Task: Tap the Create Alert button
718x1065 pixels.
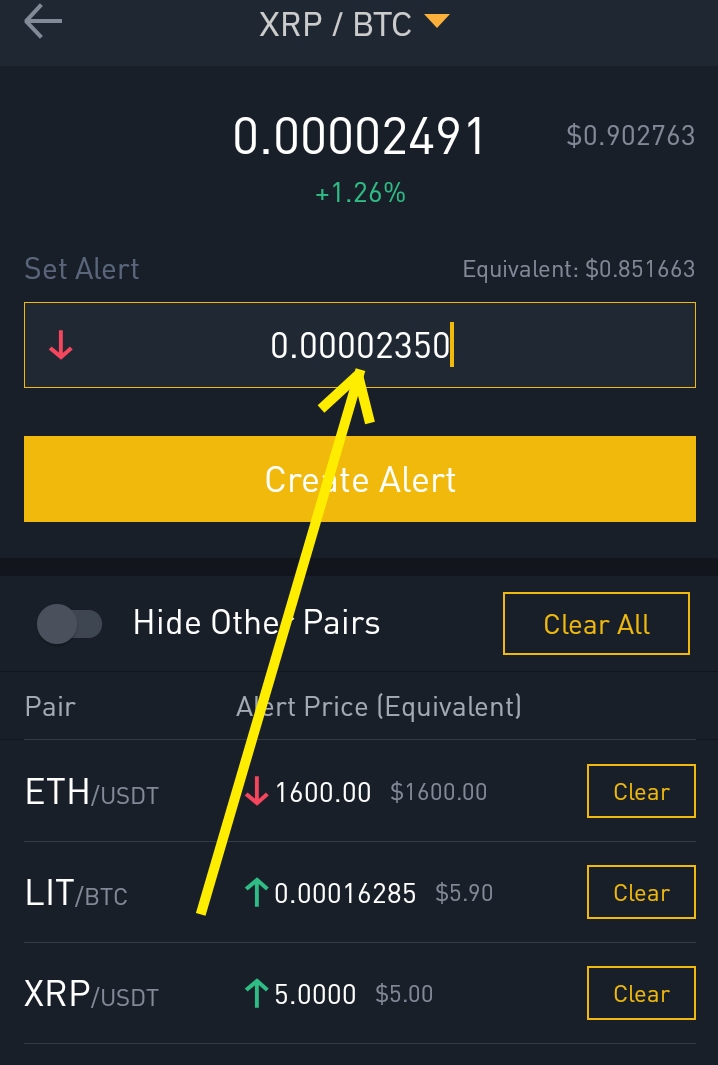Action: [359, 479]
